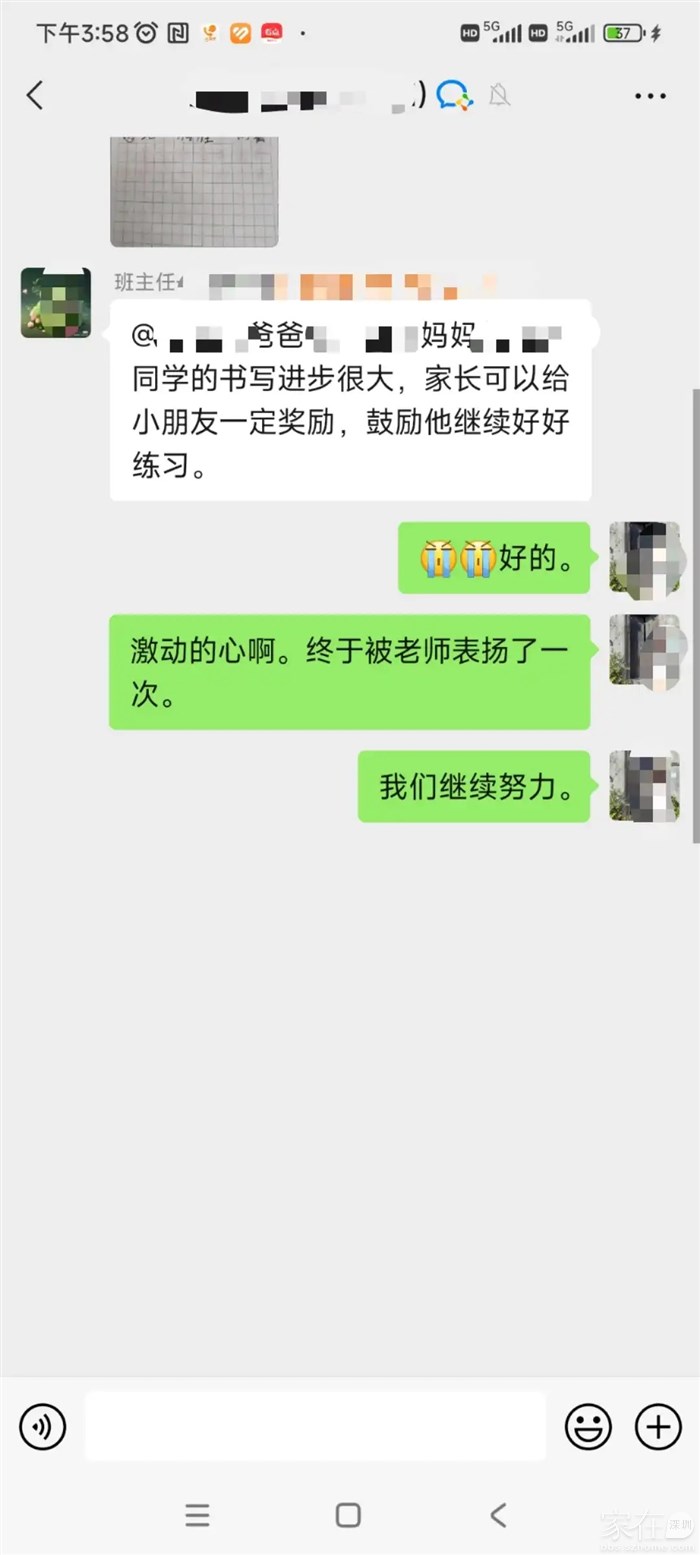View the class teacher's avatar profile
Image resolution: width=700 pixels, height=1555 pixels.
click(x=56, y=303)
